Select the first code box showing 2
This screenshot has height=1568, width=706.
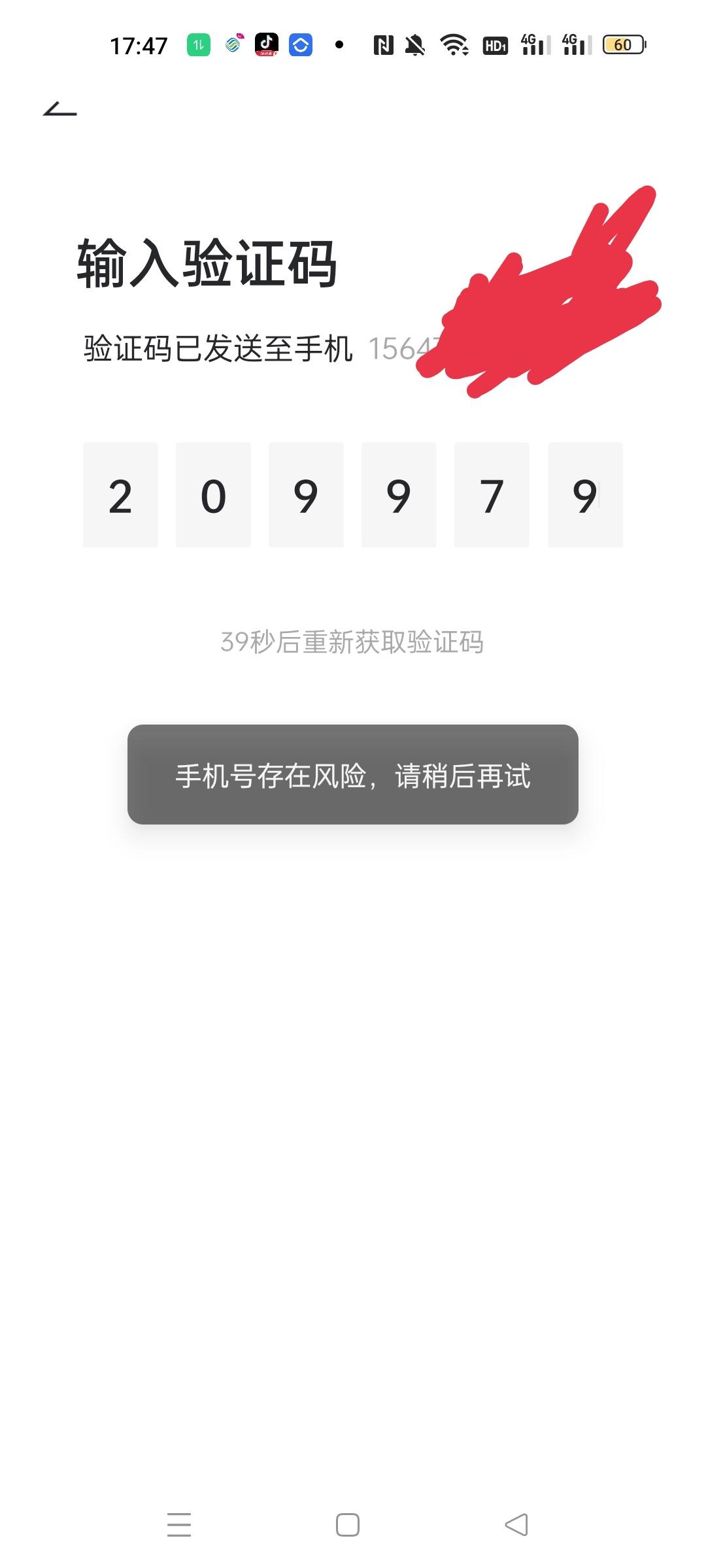tap(122, 495)
